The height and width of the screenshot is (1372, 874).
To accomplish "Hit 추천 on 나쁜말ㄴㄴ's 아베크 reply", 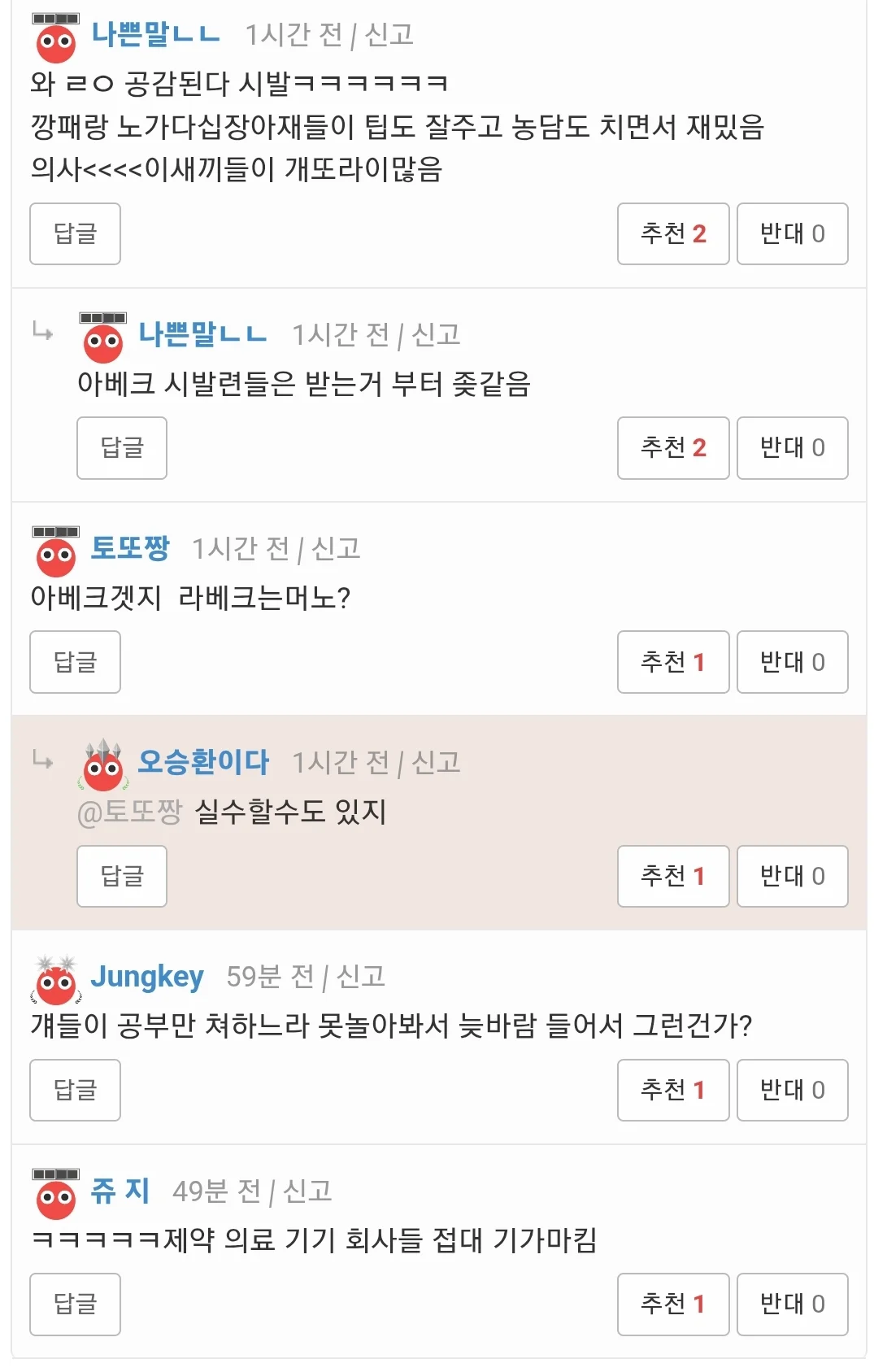I will [672, 447].
